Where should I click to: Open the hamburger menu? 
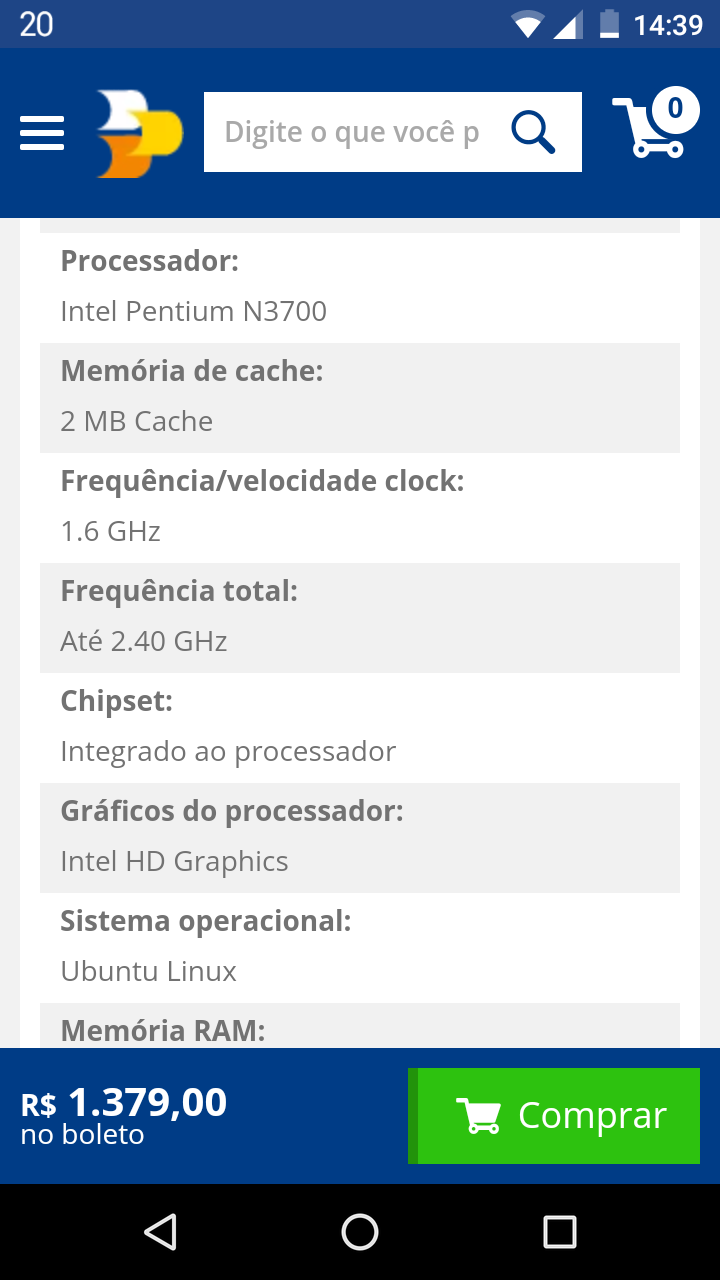click(42, 133)
